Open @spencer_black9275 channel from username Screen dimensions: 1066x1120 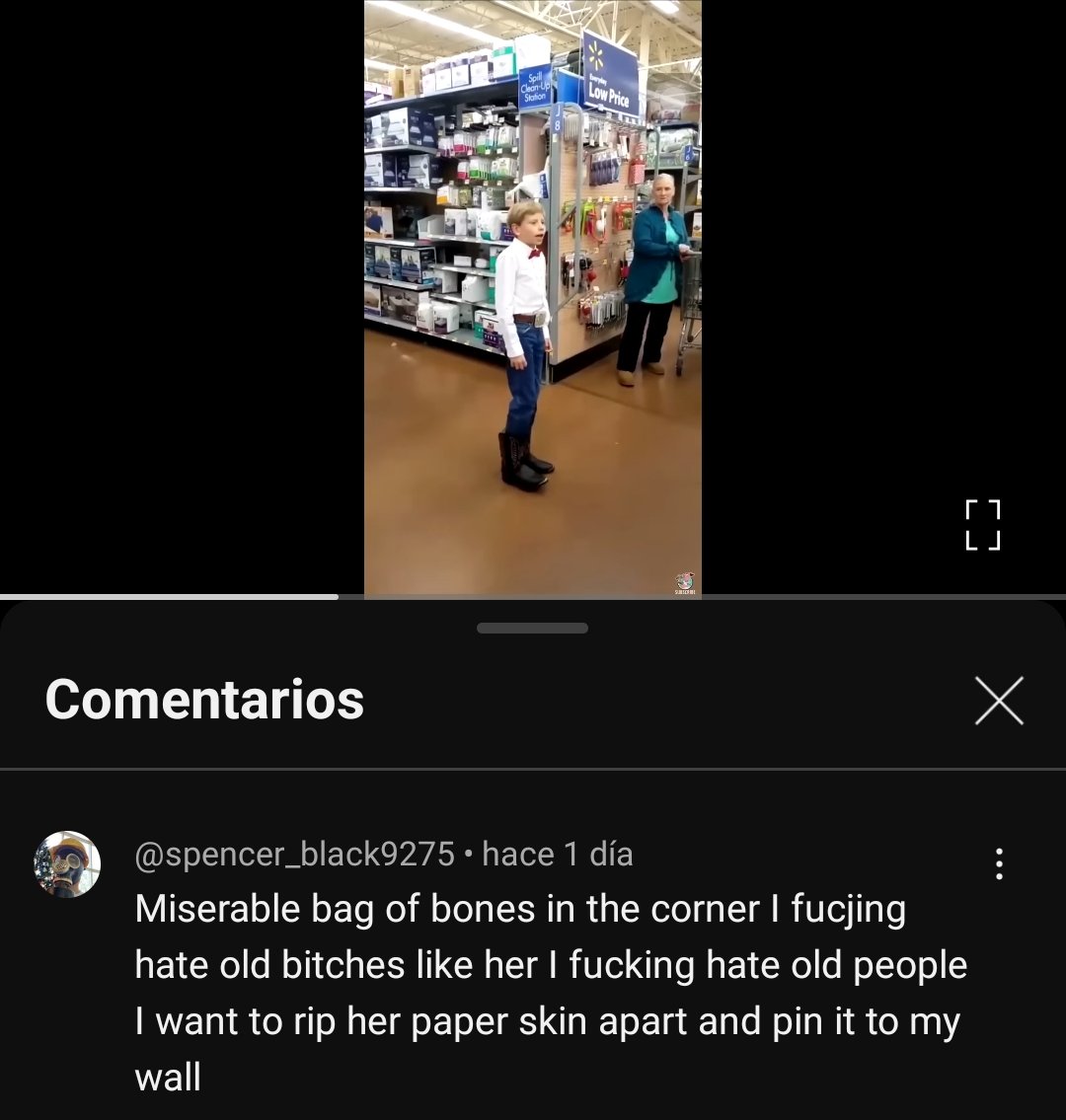click(294, 854)
